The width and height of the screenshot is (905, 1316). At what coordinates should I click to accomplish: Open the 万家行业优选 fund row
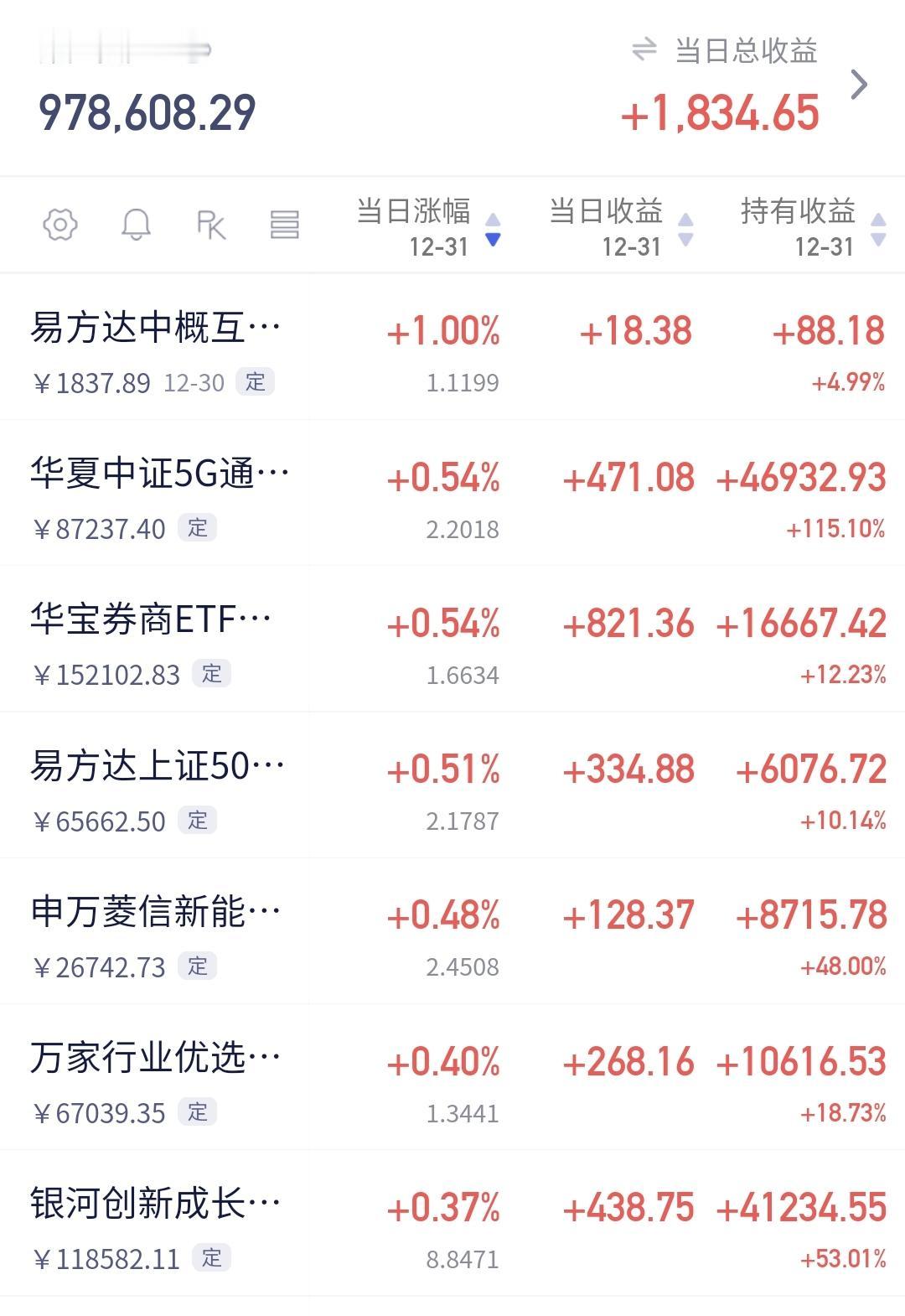452,1076
